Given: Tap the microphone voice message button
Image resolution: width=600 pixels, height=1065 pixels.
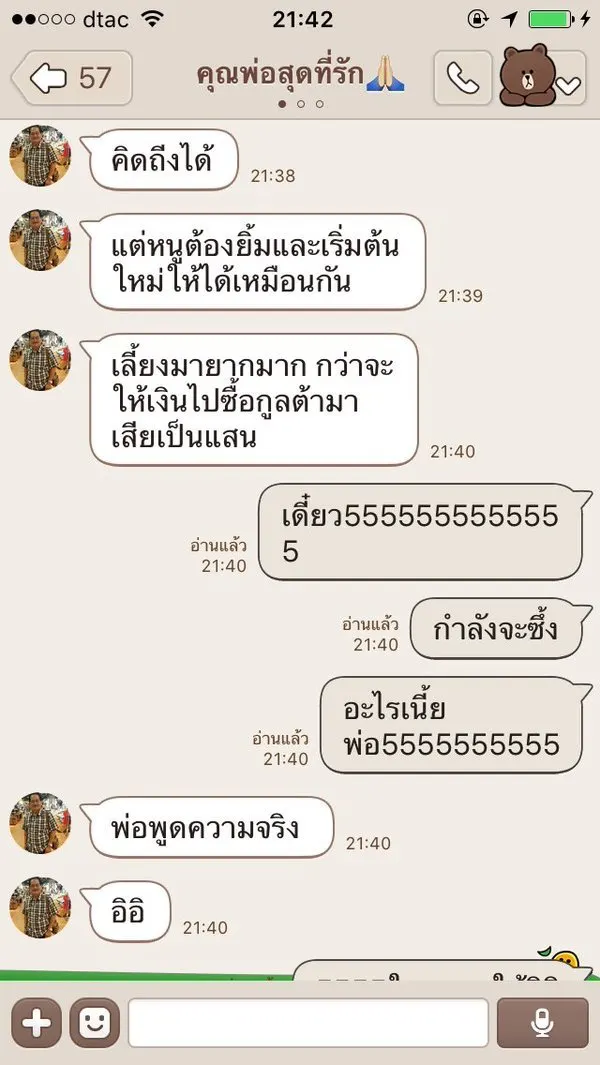Looking at the screenshot, I should [x=542, y=1023].
